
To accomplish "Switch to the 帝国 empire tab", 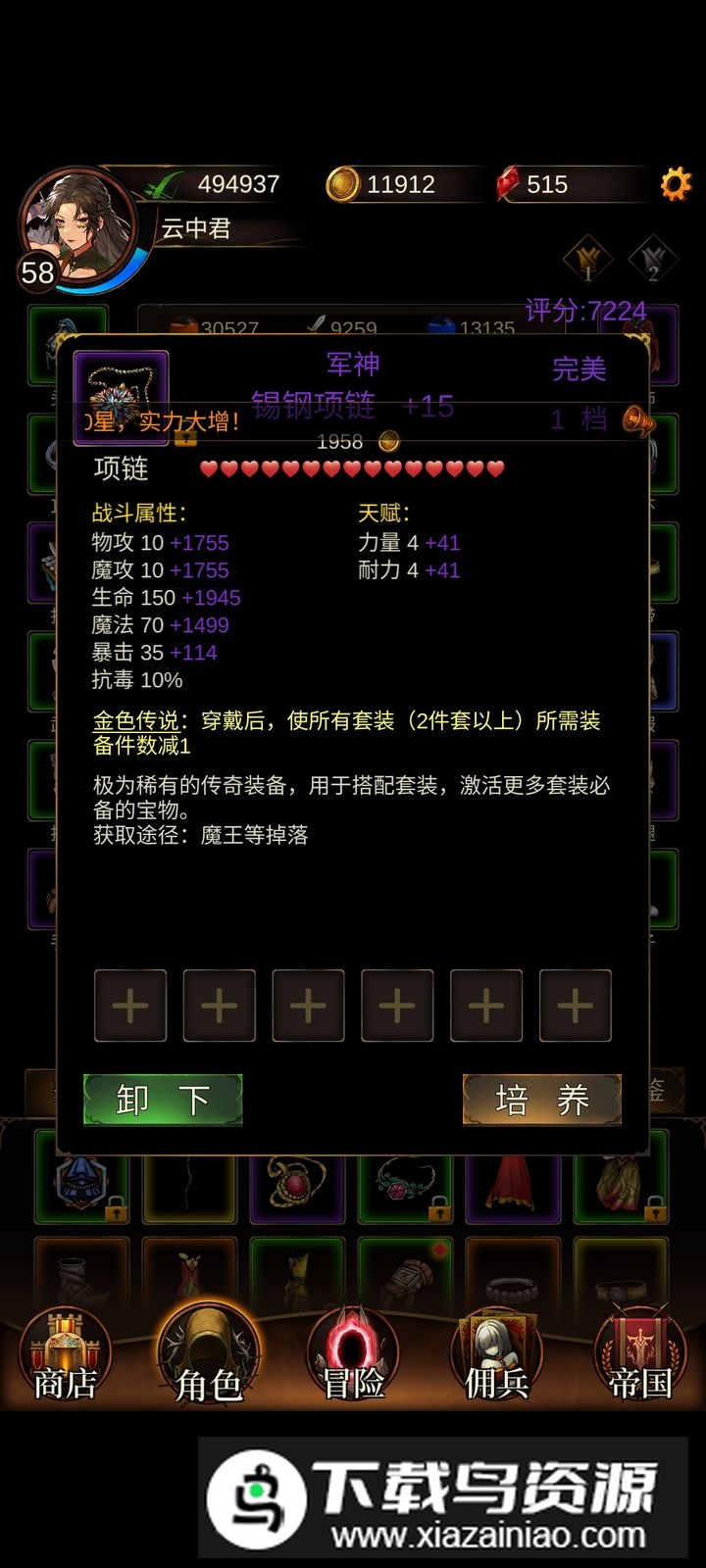I will (x=639, y=1356).
